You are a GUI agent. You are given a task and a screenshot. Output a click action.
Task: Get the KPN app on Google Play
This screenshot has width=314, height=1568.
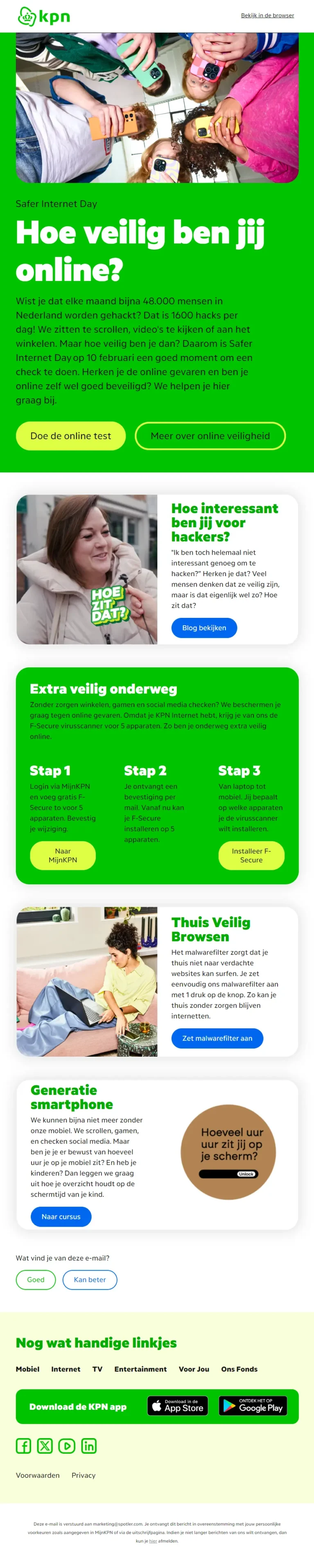click(x=253, y=1405)
